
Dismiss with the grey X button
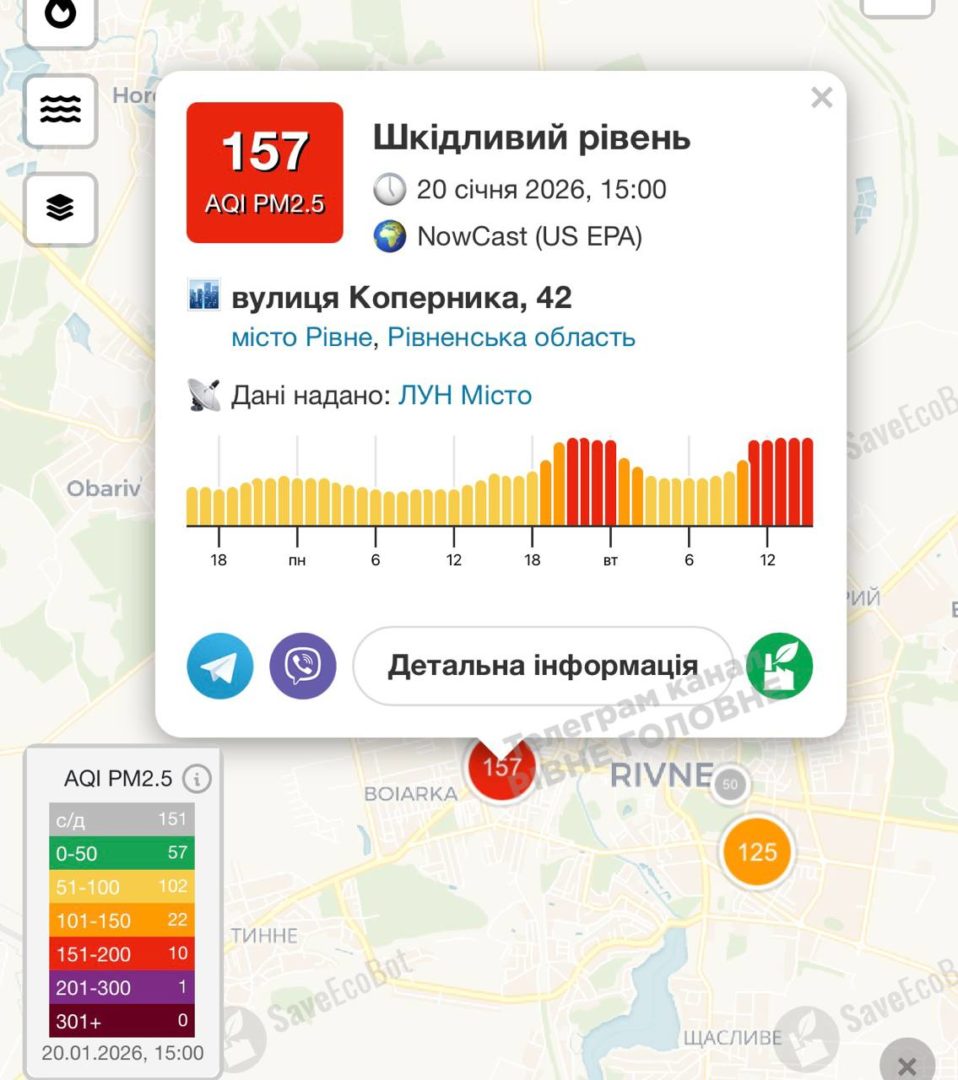point(906,1064)
